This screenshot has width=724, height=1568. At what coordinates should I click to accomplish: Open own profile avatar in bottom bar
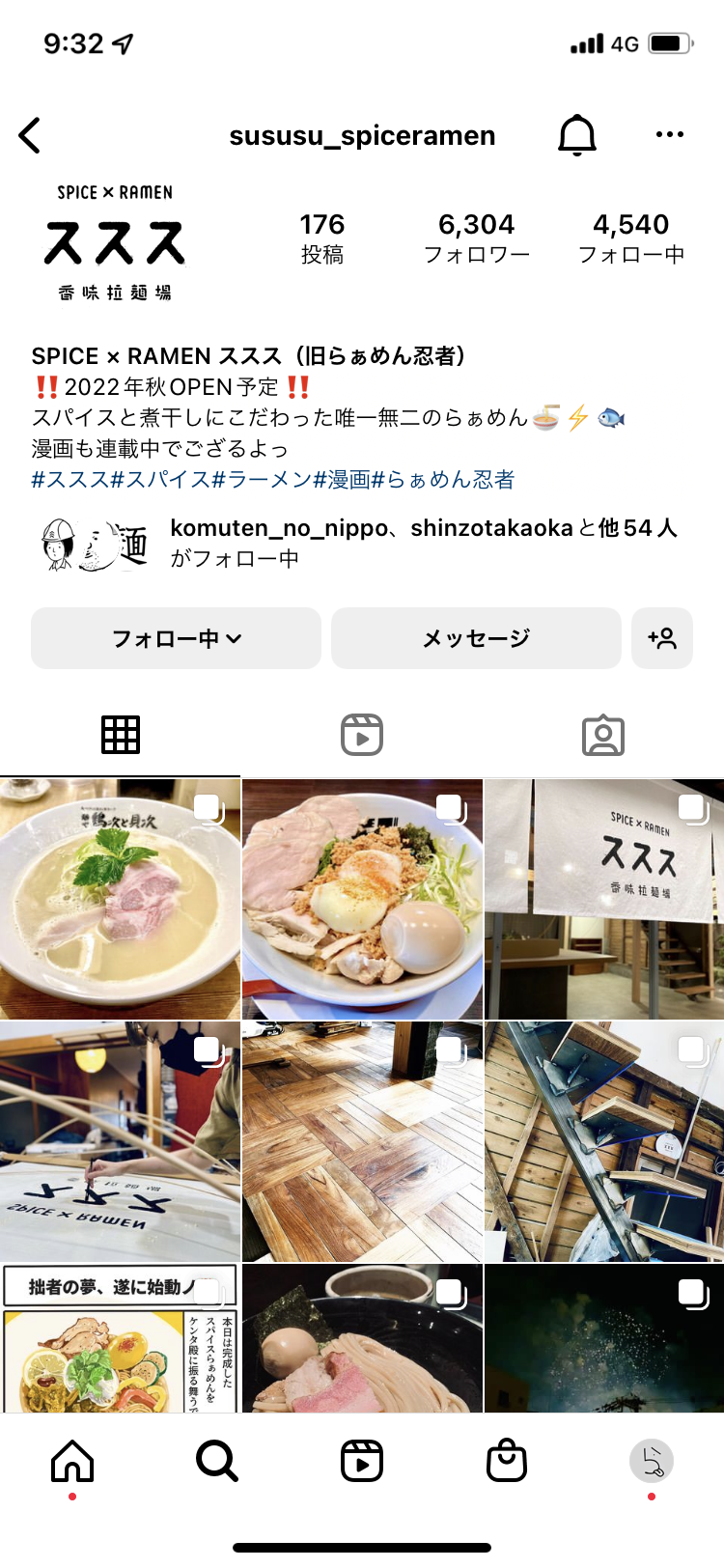pyautogui.click(x=652, y=1461)
